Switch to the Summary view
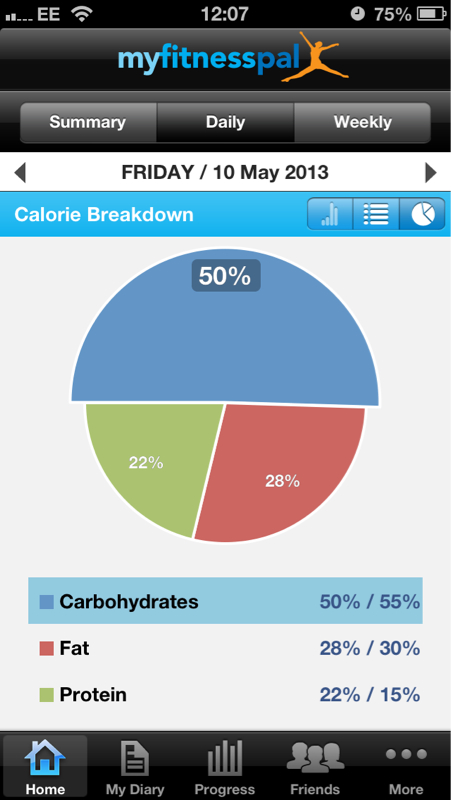Screen dimensions: 451x800 [x=88, y=122]
